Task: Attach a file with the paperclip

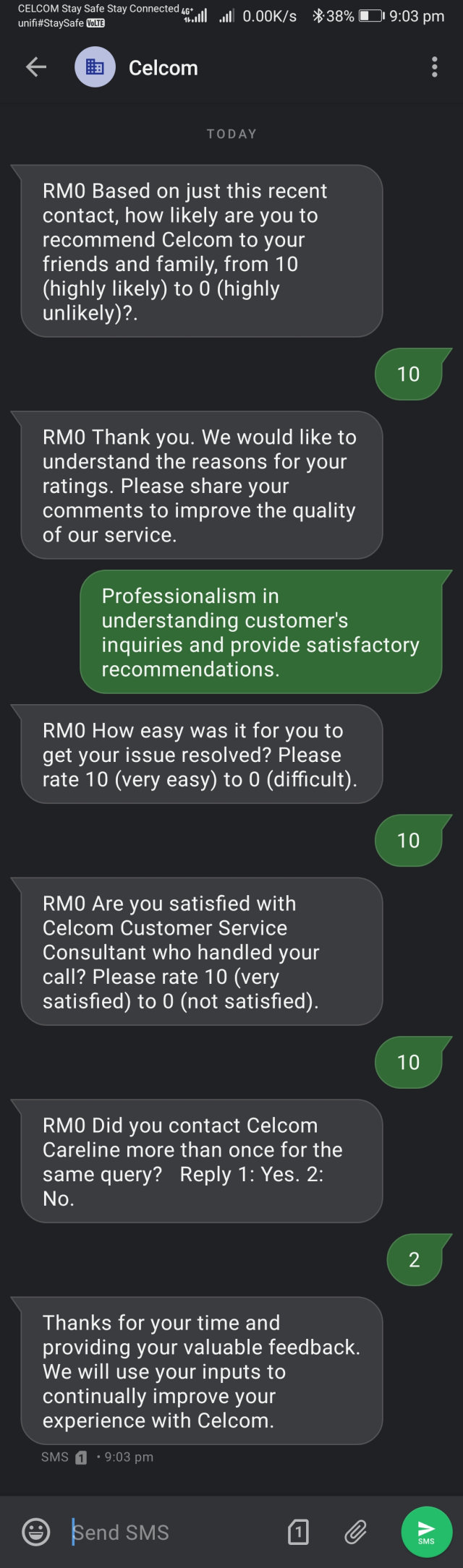Action: (355, 1531)
